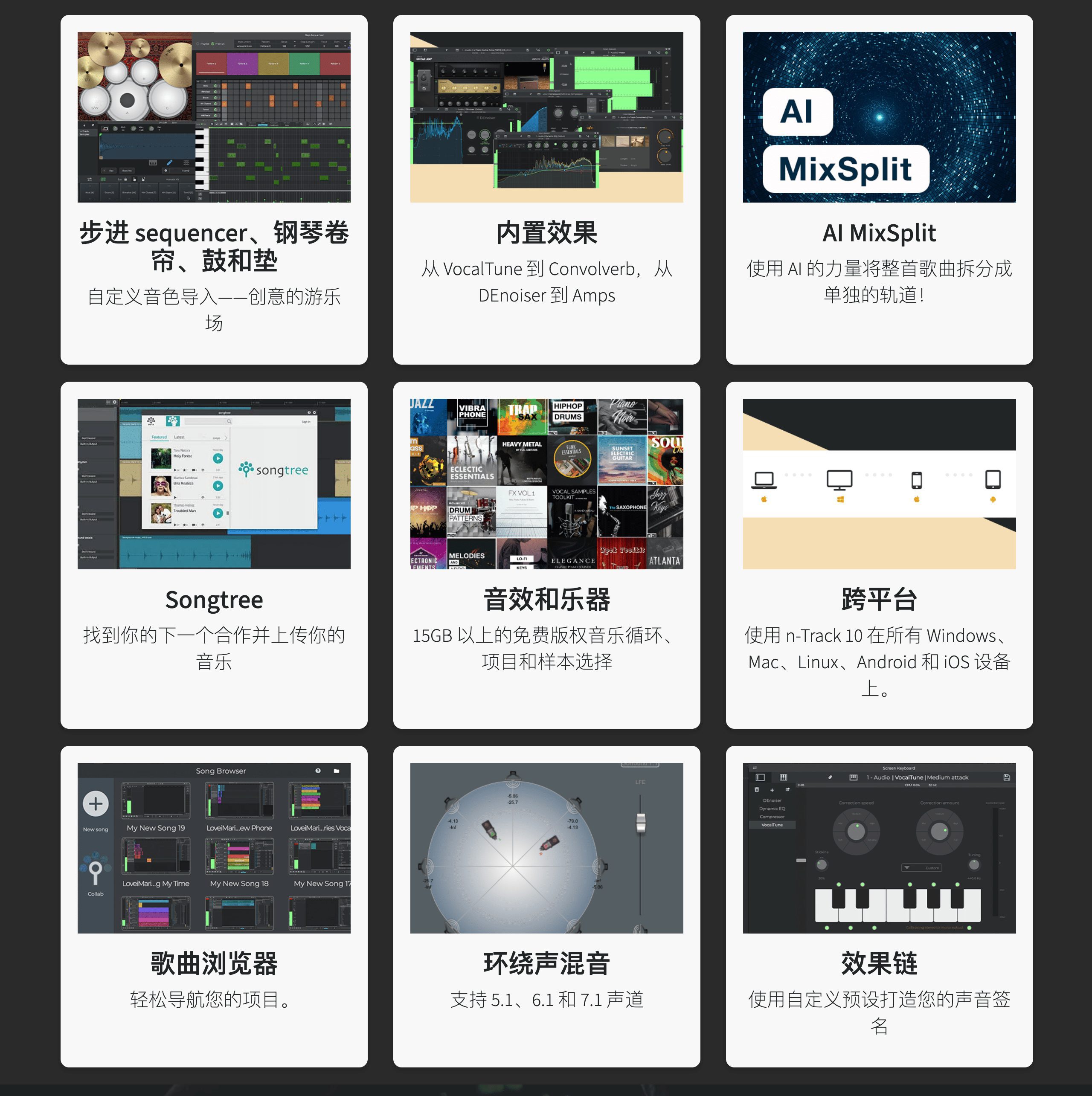Open the 效果链 effects chain card
This screenshot has width=1092, height=1096.
879,963
